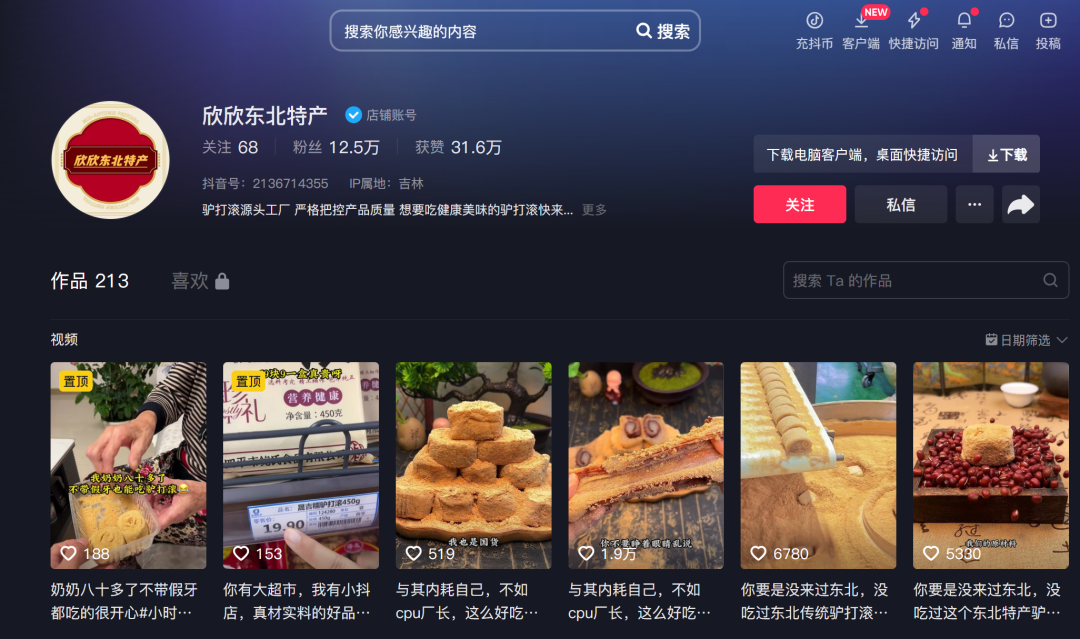Open 快捷访问 quick access
The image size is (1080, 639).
point(913,30)
